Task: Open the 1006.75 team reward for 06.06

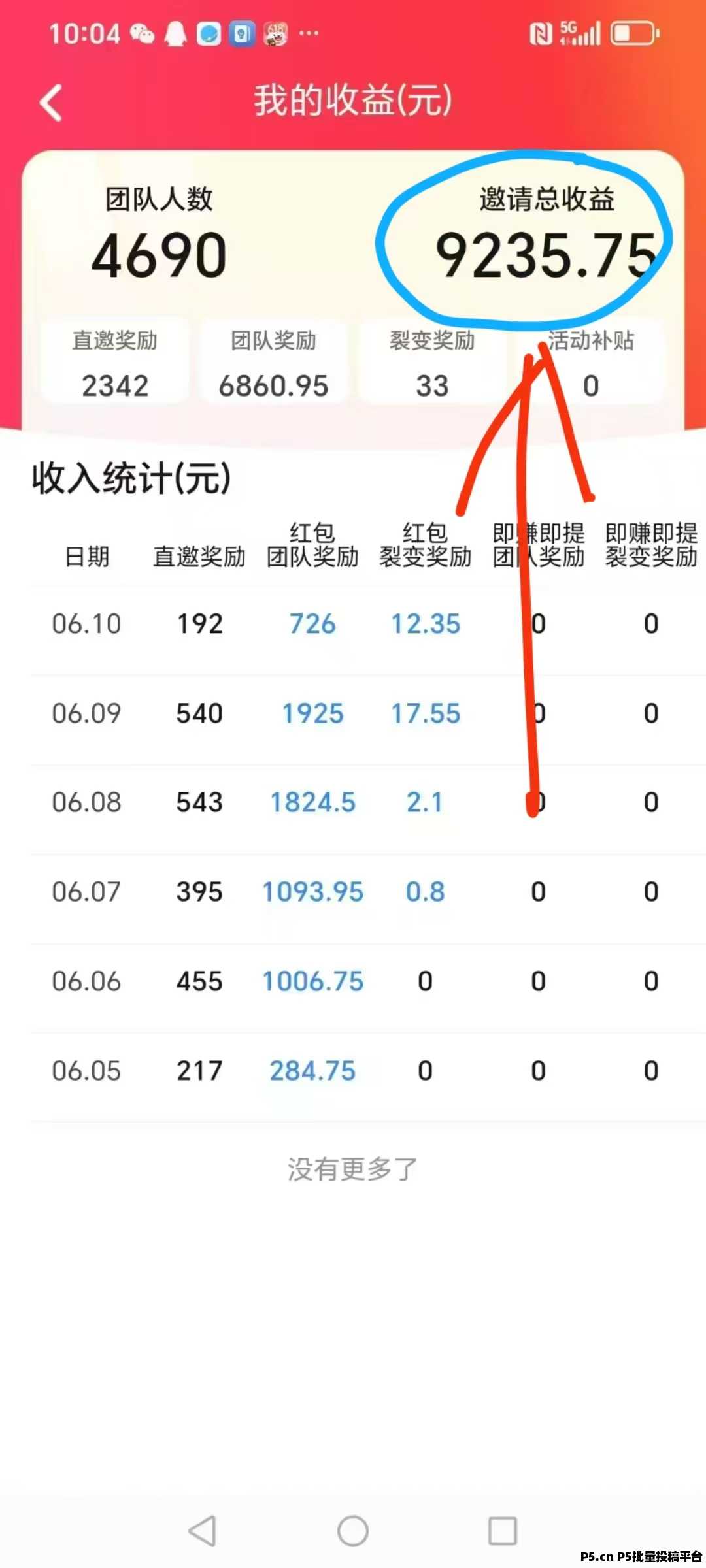Action: click(x=312, y=981)
